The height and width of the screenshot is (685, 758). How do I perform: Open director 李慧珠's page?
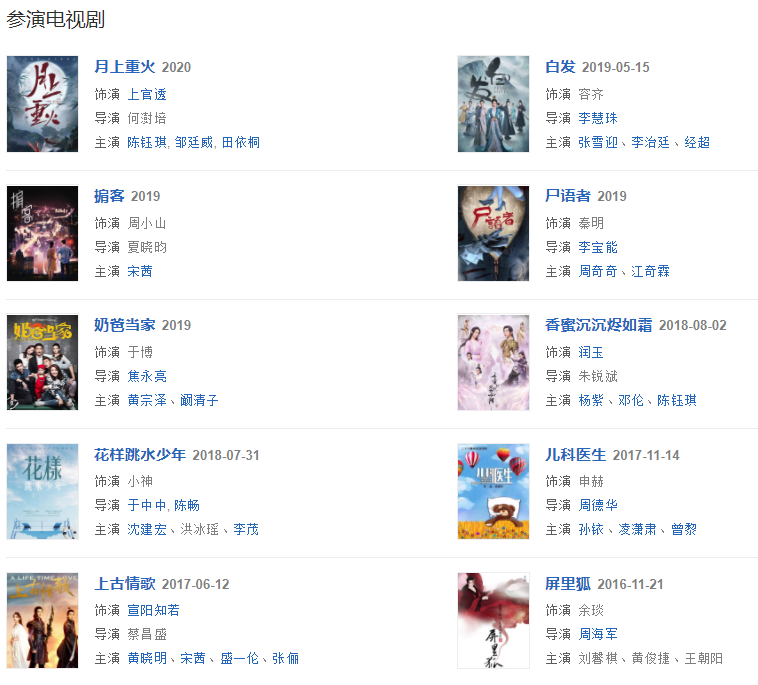598,119
